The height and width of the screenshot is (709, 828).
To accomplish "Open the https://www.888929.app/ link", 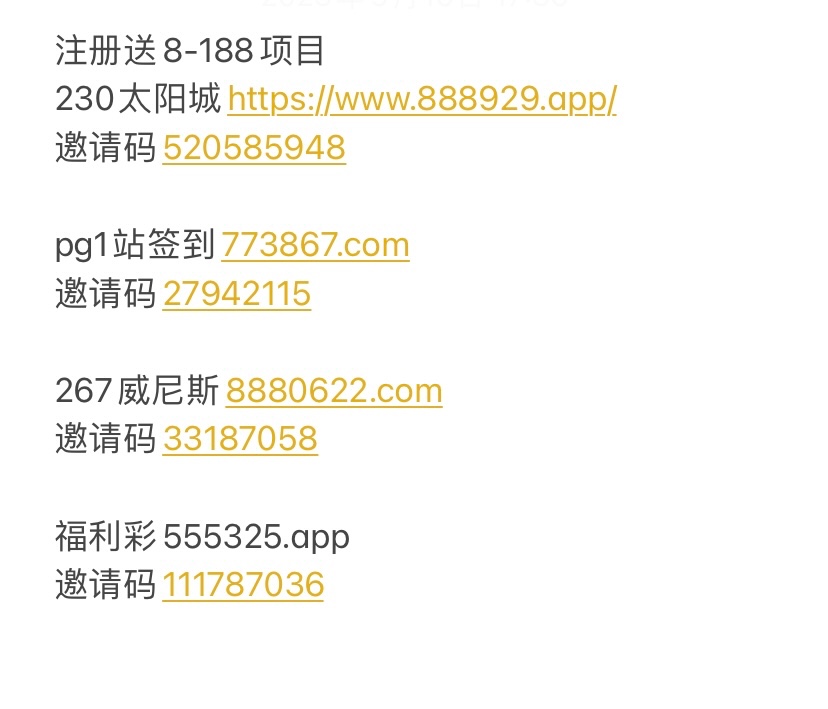I will 422,99.
